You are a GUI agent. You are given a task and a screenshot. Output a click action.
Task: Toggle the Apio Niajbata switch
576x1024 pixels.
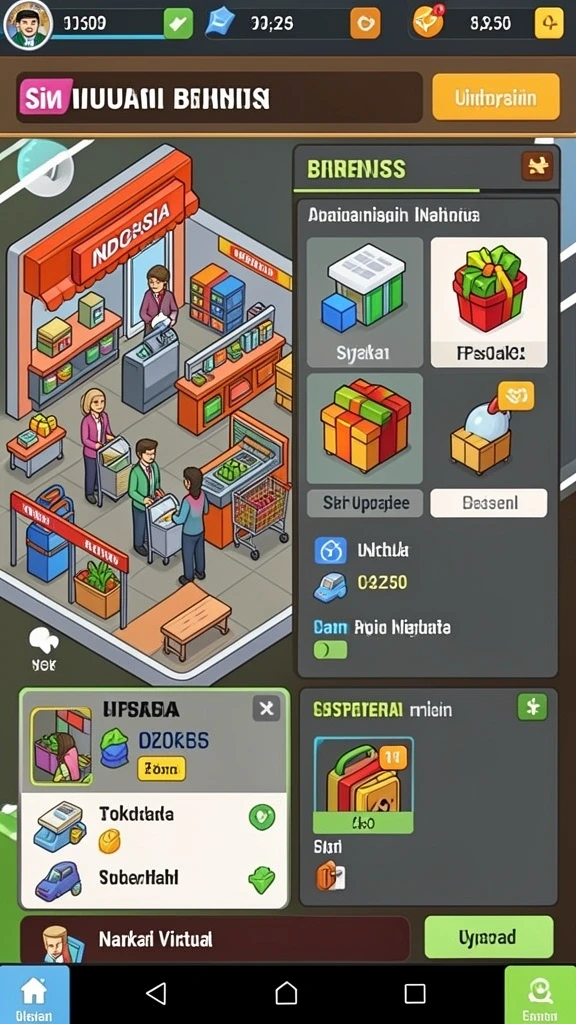330,649
